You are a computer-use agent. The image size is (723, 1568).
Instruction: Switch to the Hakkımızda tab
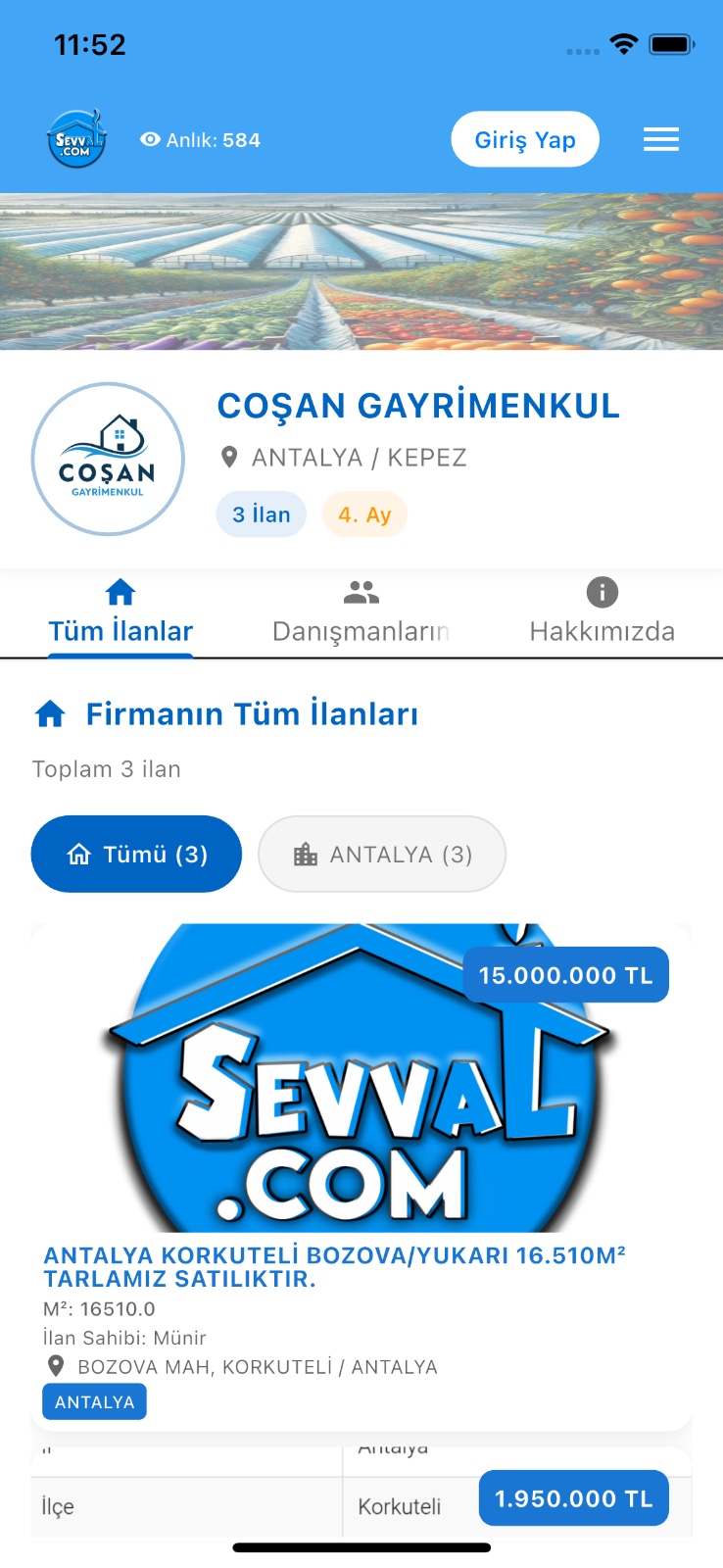click(602, 630)
